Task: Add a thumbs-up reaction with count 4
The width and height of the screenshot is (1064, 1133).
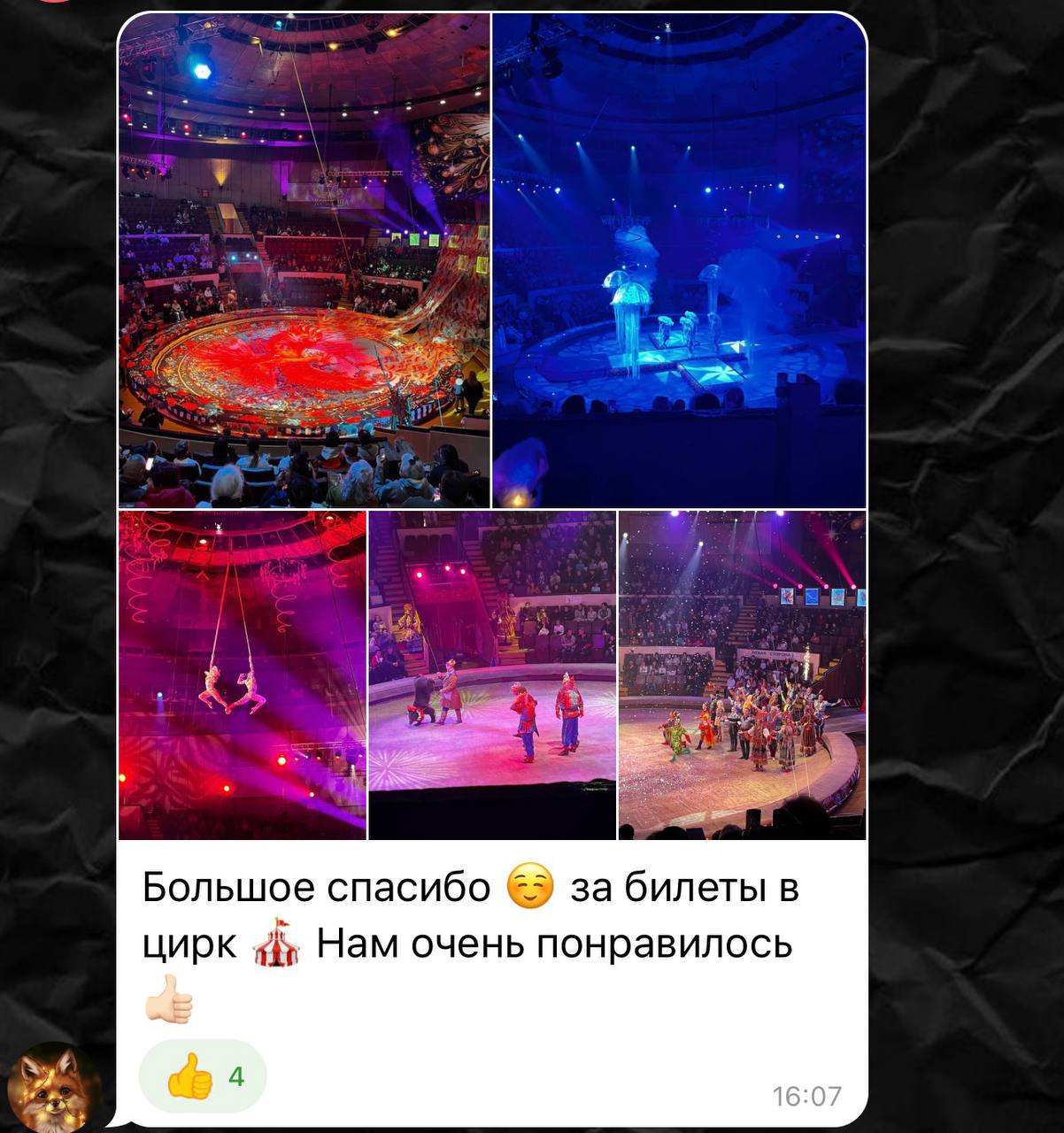Action: (x=203, y=1076)
